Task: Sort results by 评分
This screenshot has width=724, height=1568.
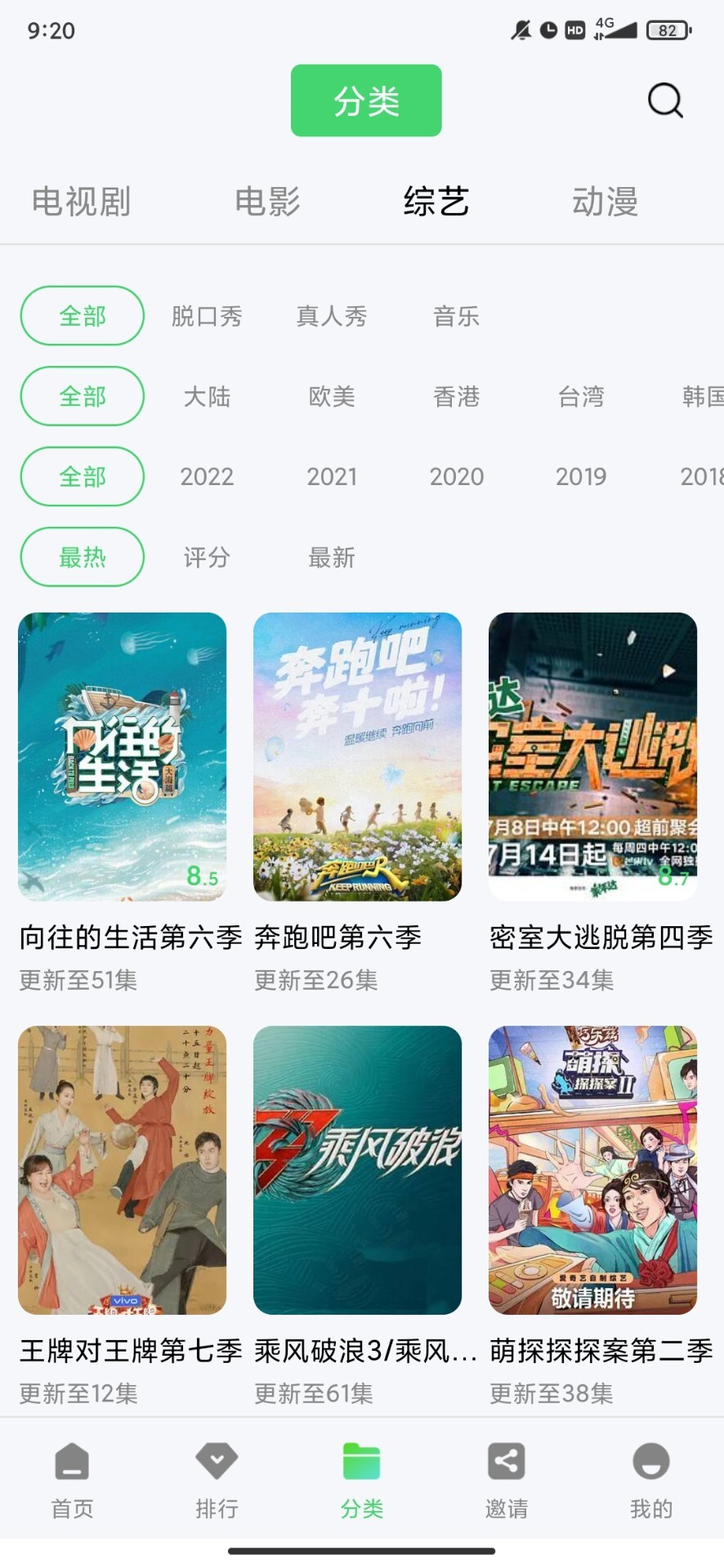Action: 207,558
